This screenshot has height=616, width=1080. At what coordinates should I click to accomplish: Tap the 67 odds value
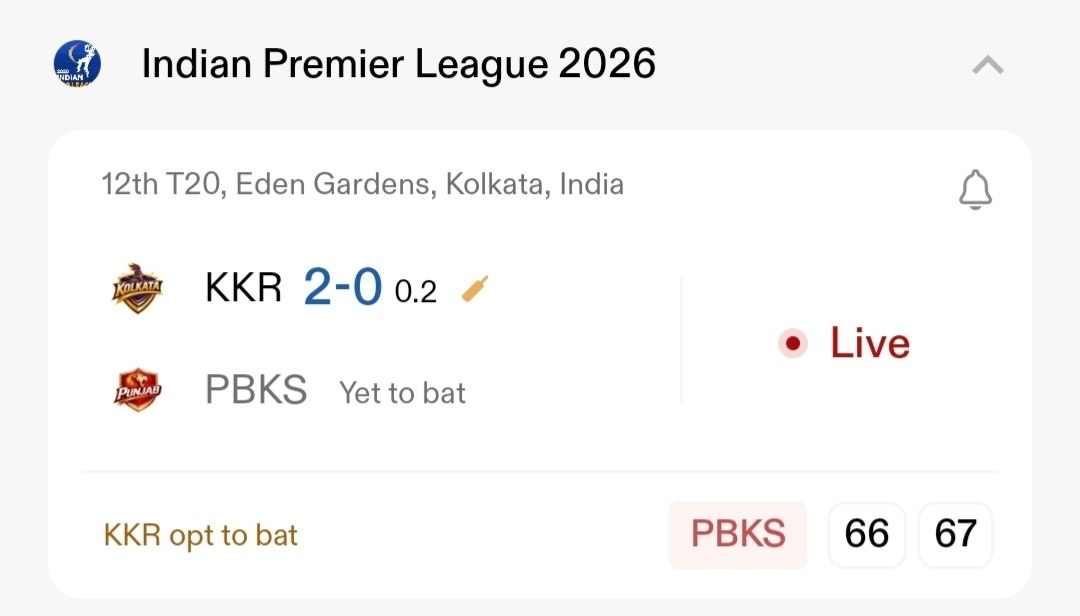click(955, 535)
